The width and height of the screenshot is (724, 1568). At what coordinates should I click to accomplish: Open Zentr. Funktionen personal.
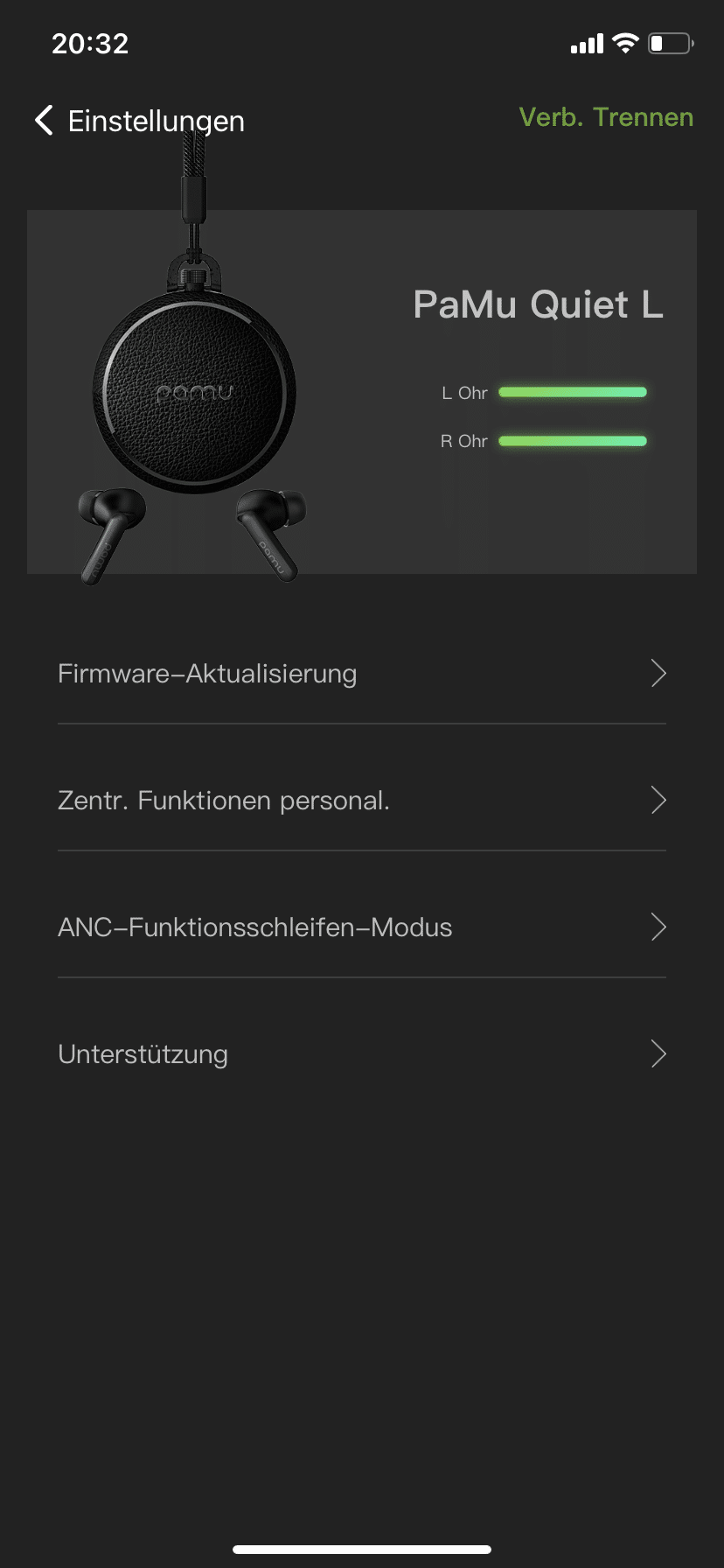point(361,801)
